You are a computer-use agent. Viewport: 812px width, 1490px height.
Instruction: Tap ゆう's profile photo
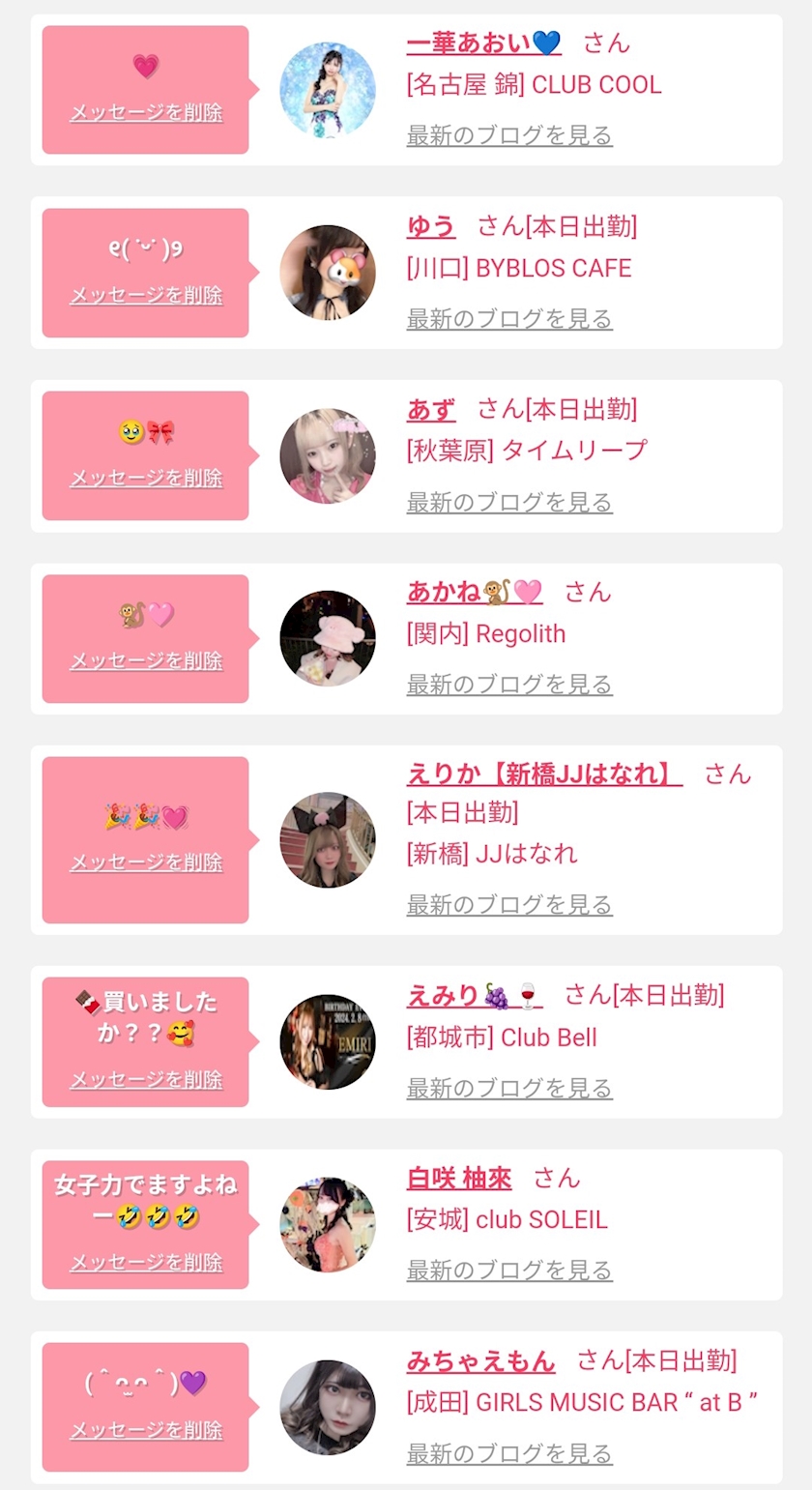pos(328,273)
